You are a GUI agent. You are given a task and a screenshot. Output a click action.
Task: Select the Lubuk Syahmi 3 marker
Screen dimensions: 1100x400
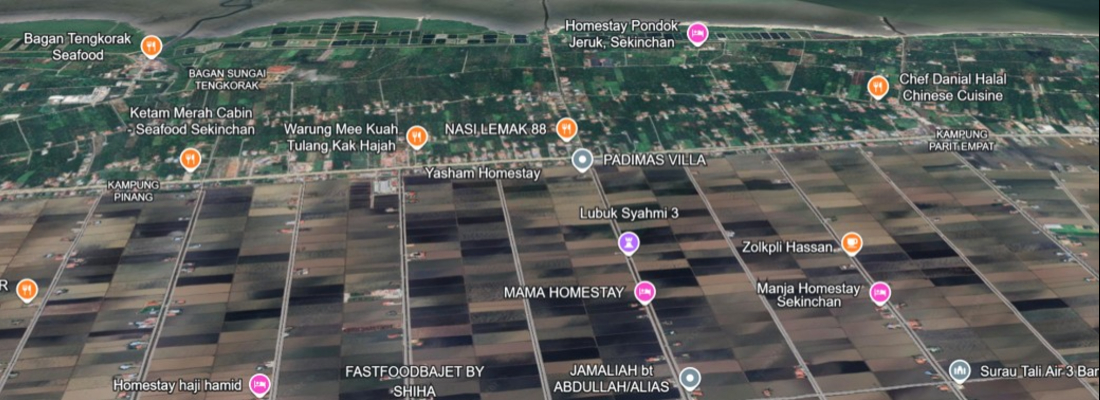tap(627, 242)
